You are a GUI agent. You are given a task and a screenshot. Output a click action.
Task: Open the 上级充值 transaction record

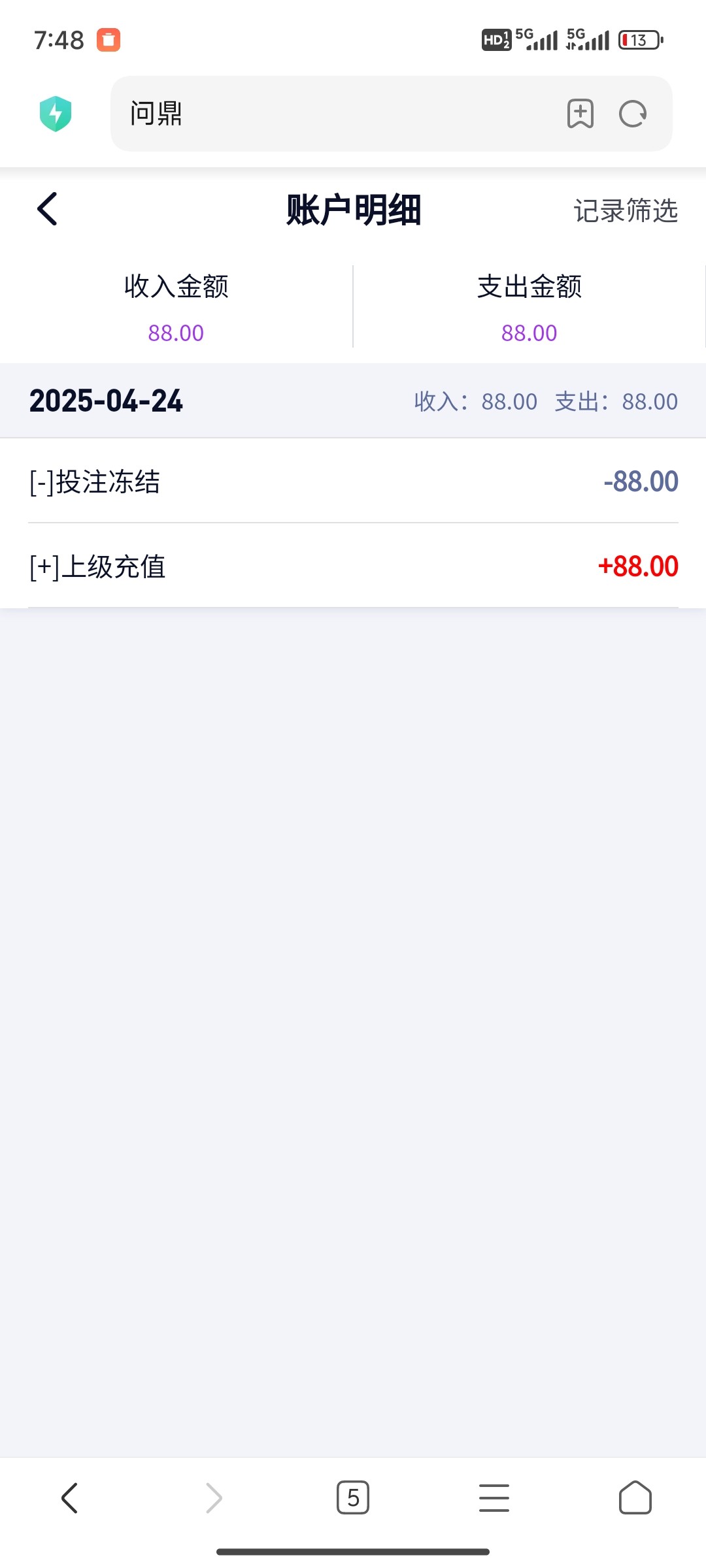pyautogui.click(x=353, y=566)
